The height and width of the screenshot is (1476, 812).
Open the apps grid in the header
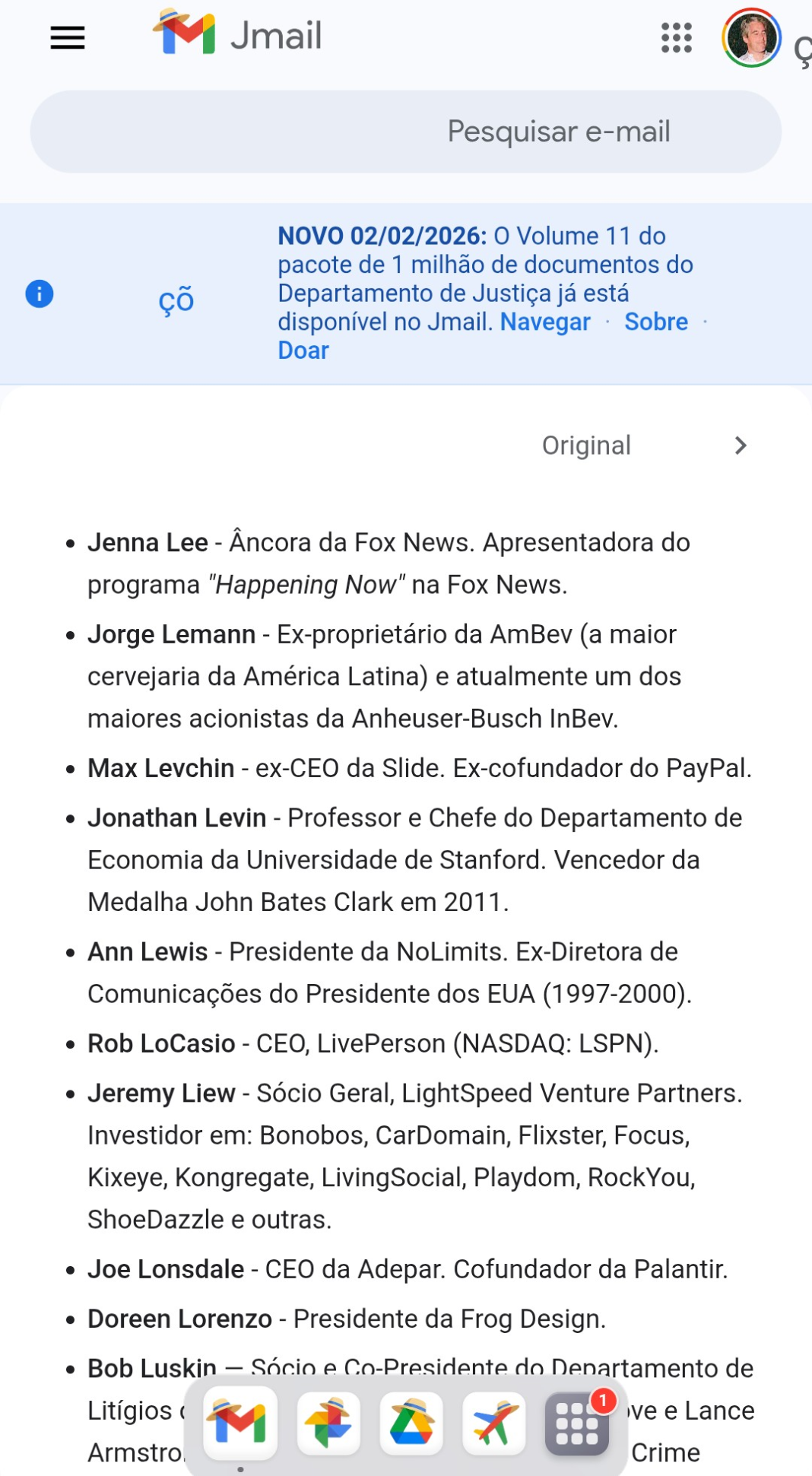pyautogui.click(x=676, y=38)
